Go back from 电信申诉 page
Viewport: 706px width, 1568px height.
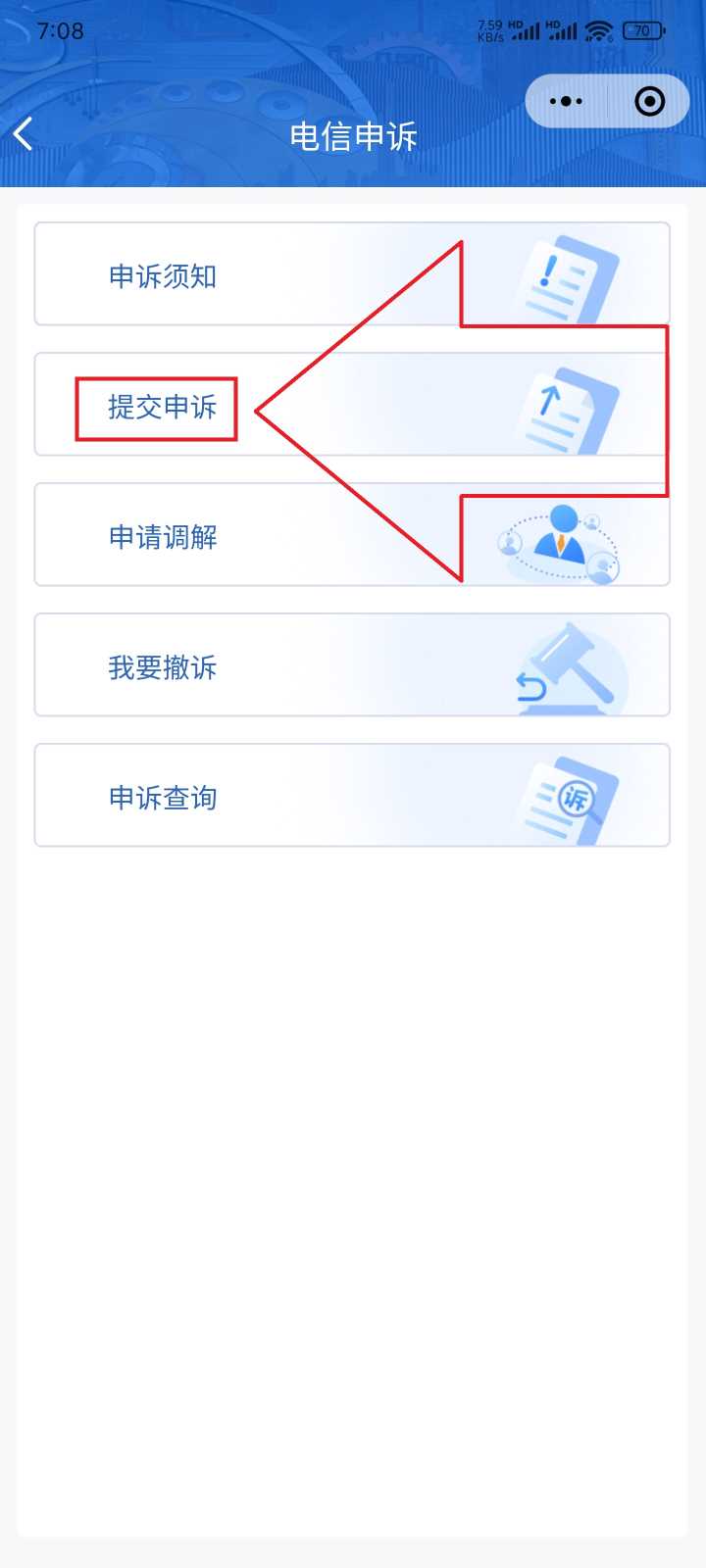(x=25, y=134)
